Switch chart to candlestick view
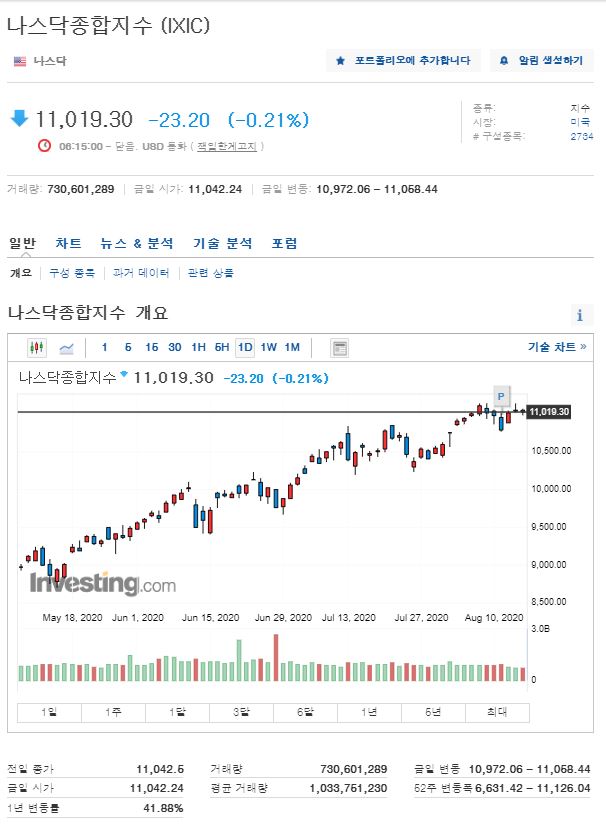 pyautogui.click(x=37, y=348)
